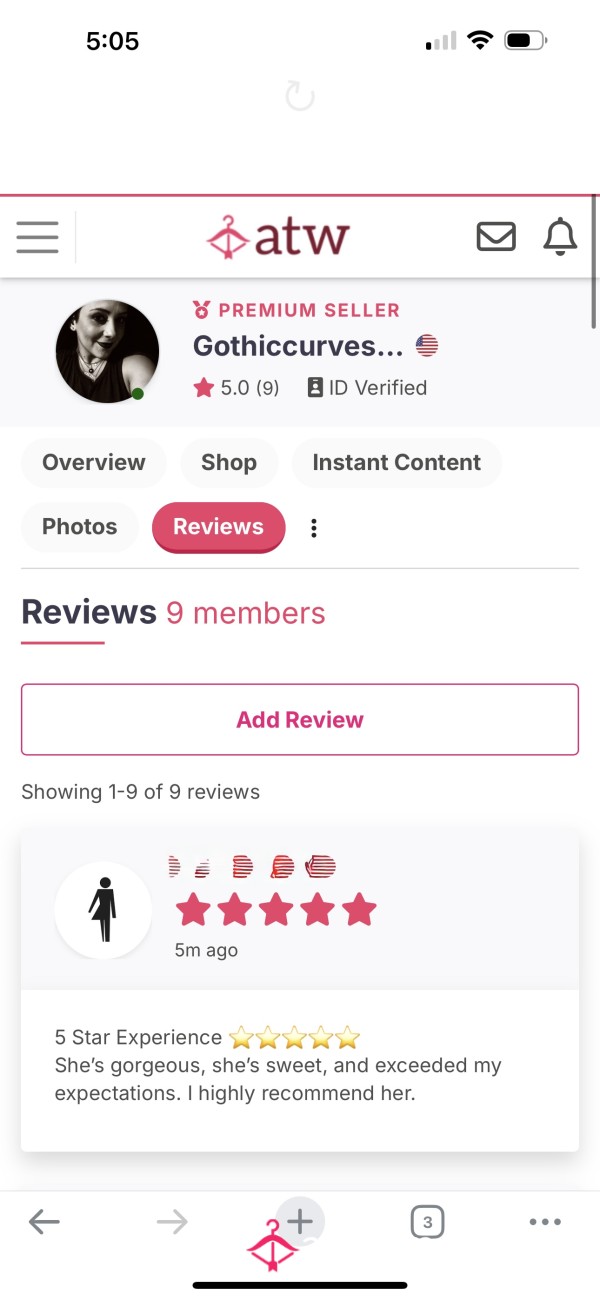Open the reviewer's avatar from 5m ago
This screenshot has width=600, height=1300.
pos(103,910)
